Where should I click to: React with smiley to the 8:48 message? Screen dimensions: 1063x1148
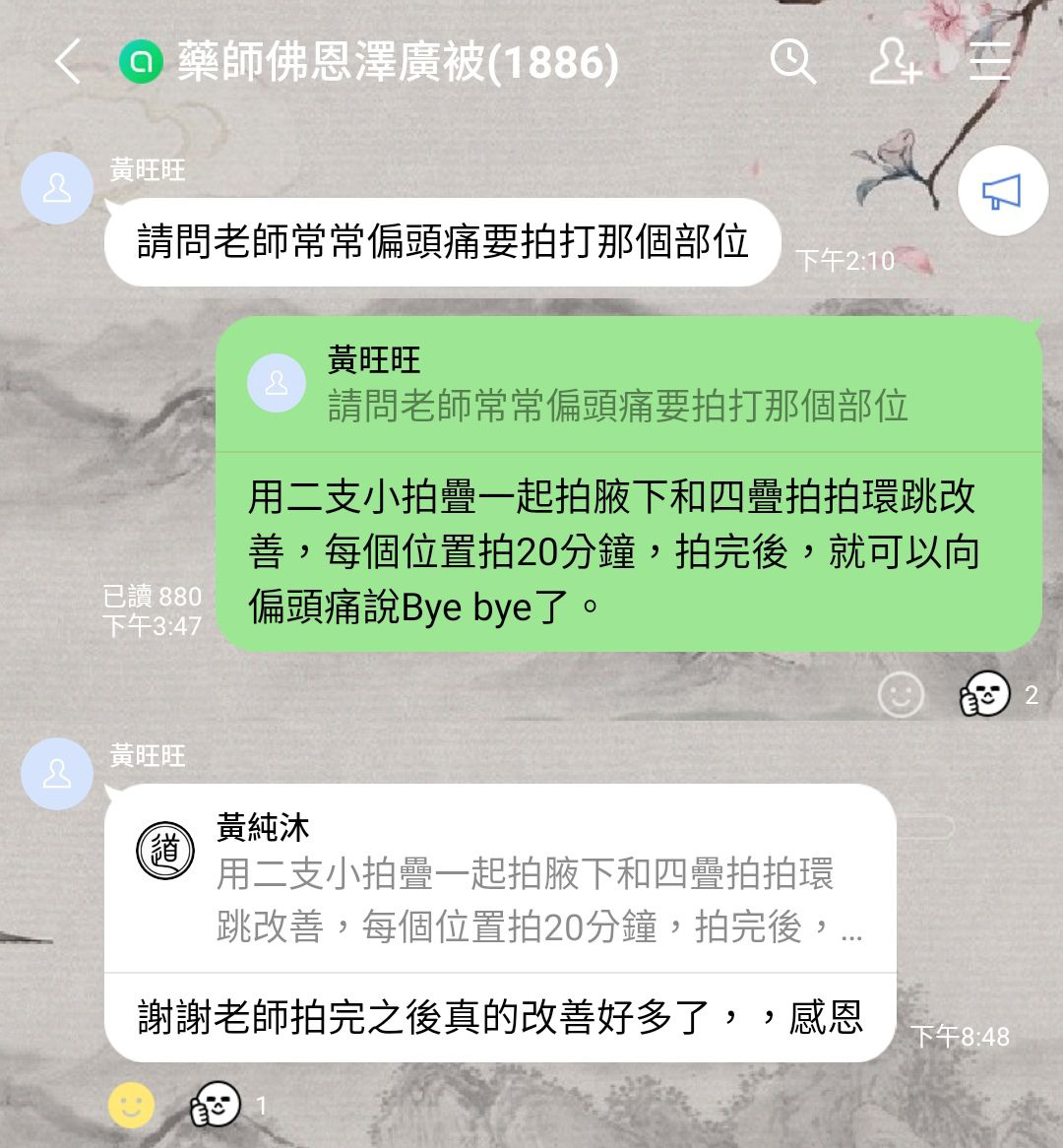[x=131, y=1105]
